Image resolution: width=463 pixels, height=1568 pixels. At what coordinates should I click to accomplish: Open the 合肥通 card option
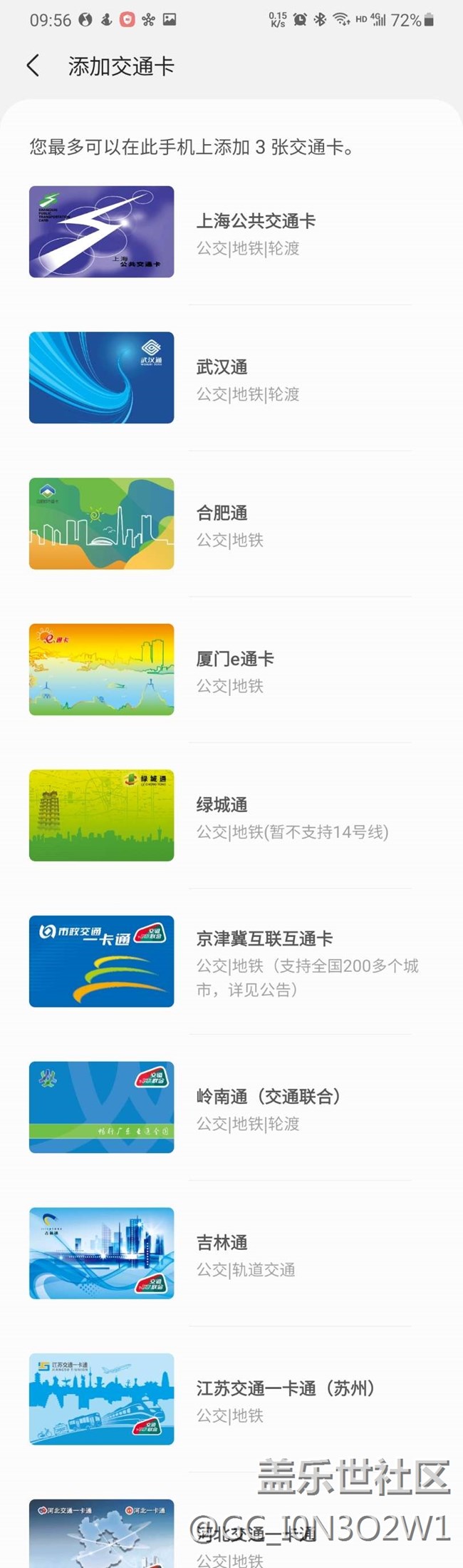coord(221,525)
